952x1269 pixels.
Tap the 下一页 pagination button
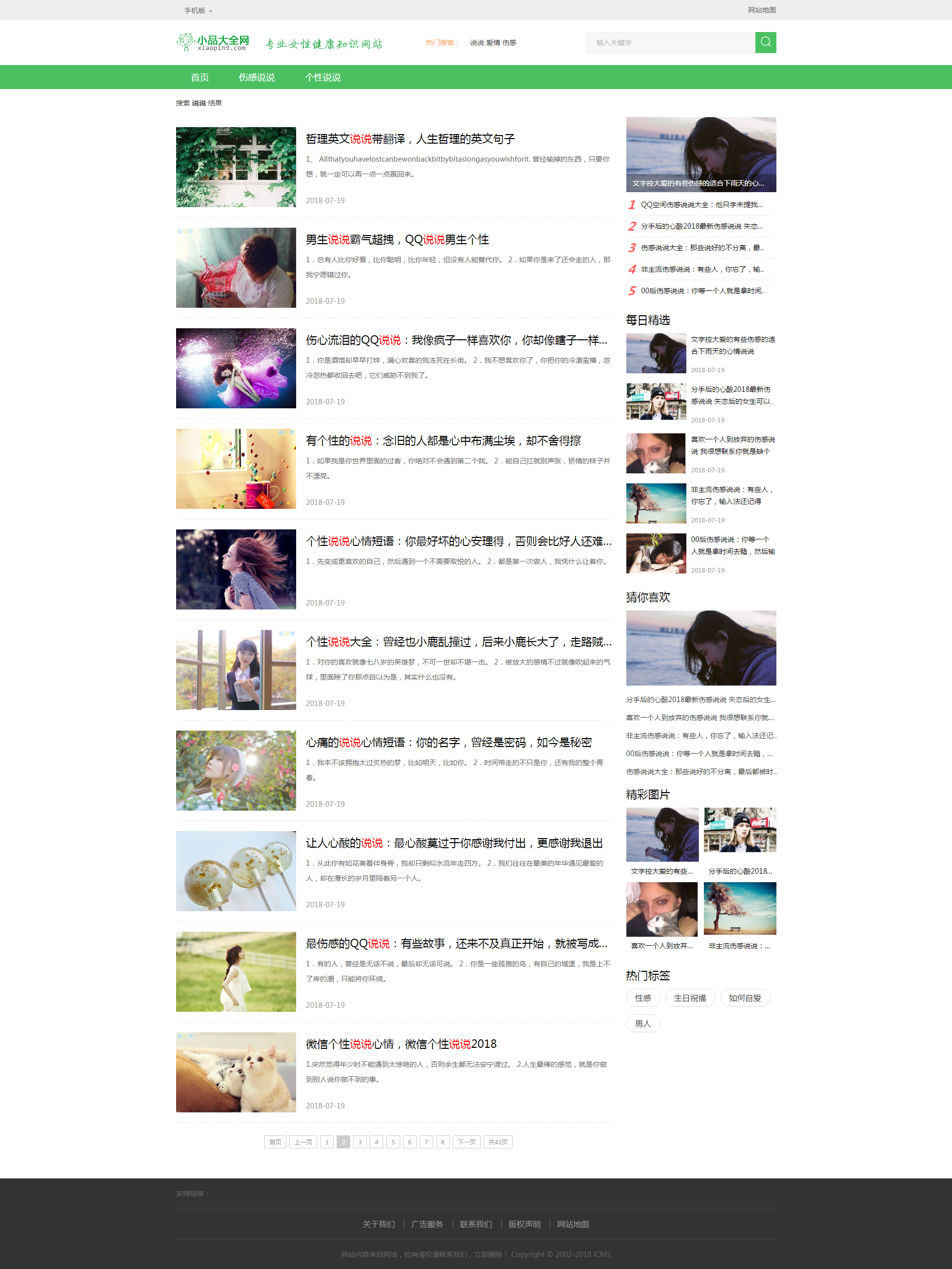[466, 1141]
